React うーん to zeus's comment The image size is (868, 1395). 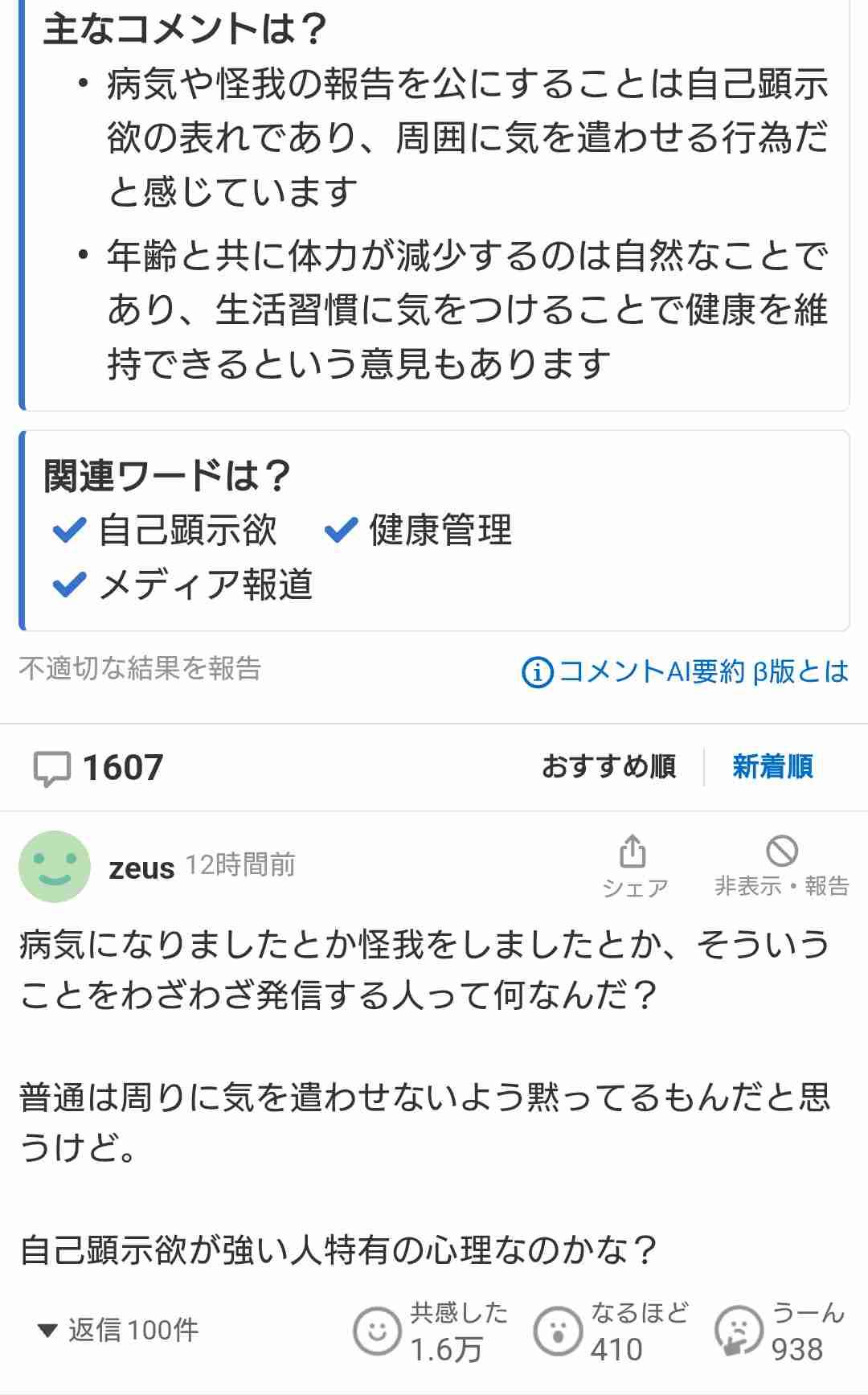(x=780, y=1332)
